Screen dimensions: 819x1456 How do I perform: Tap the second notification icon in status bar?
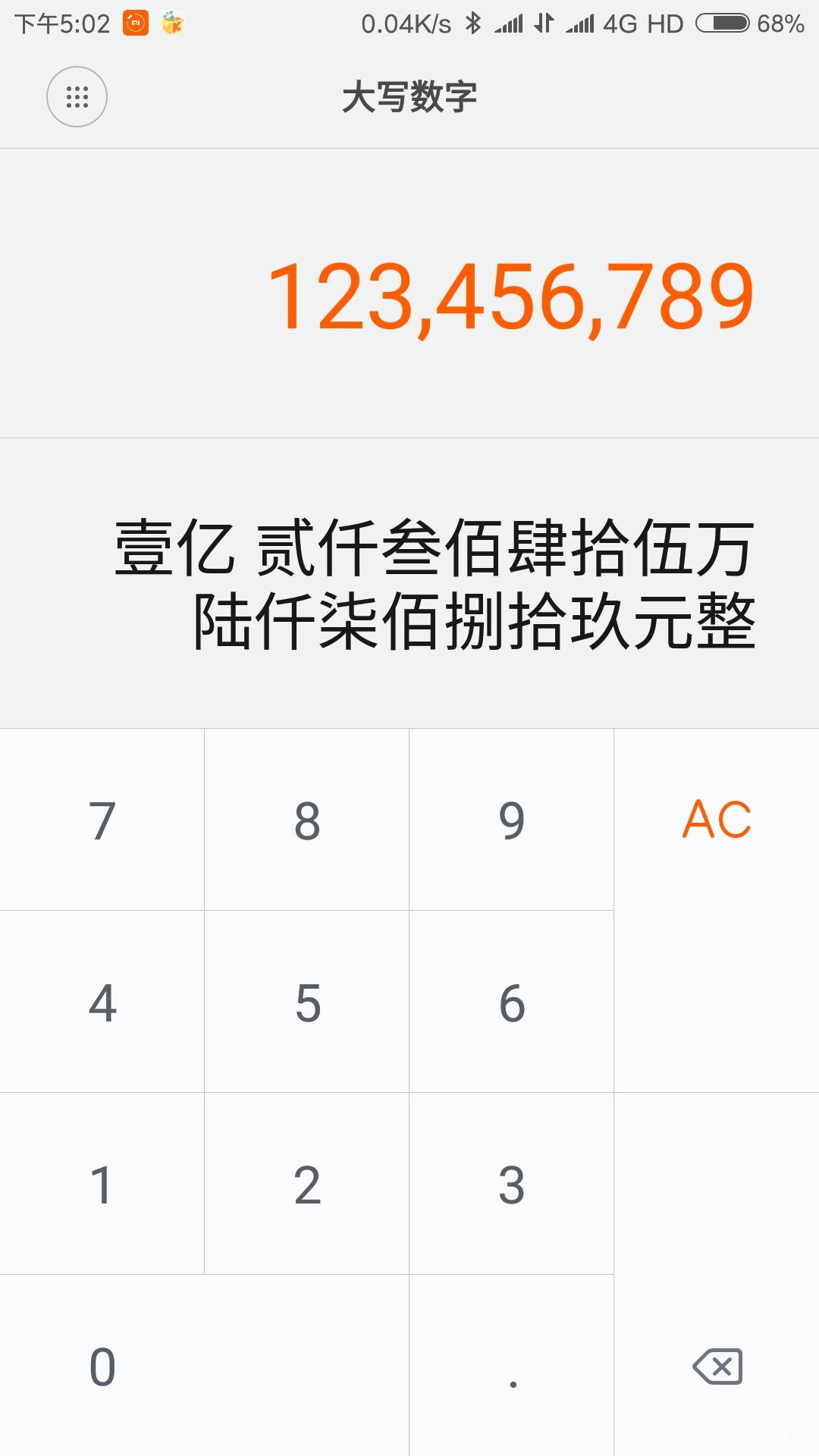173,23
